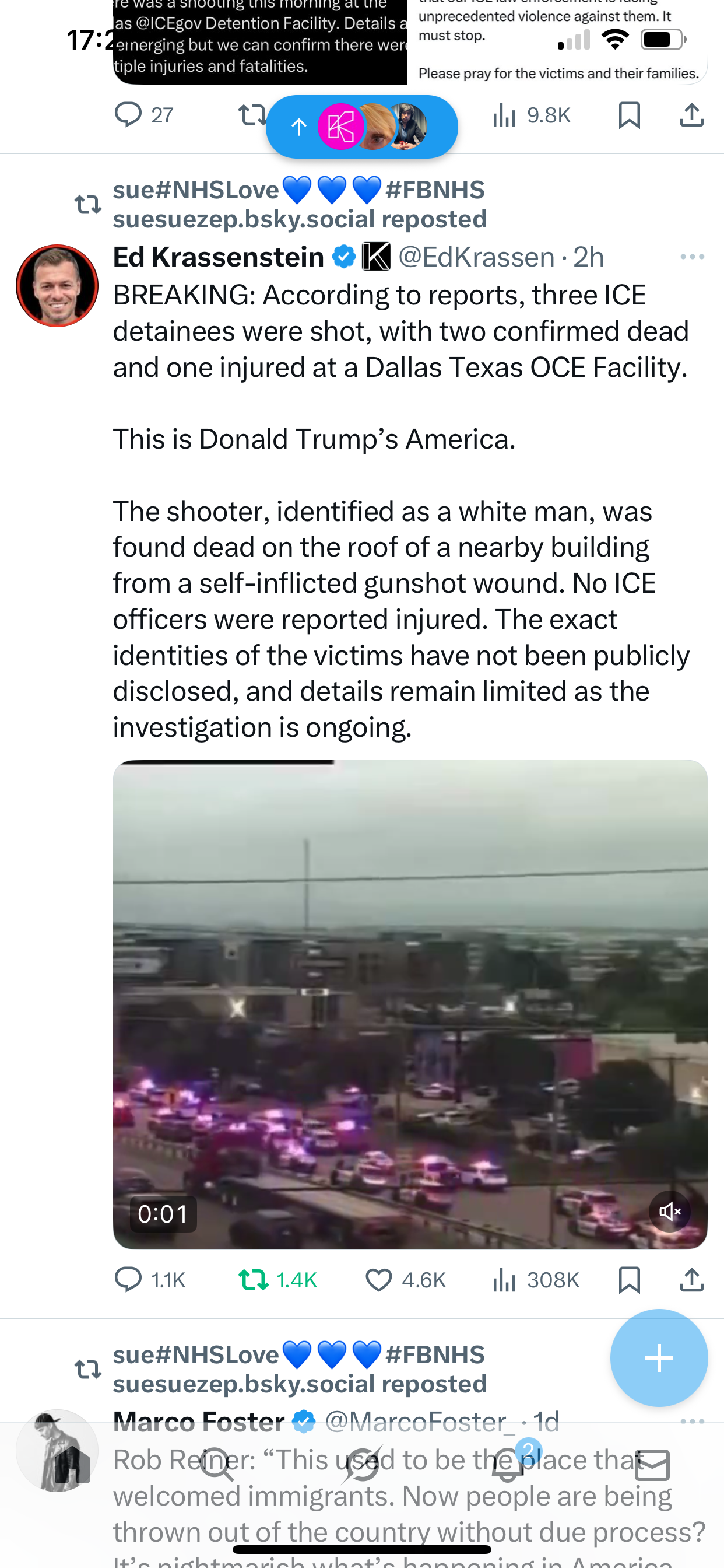Open the overflow menu on Marco Foster's post
This screenshot has height=1568, width=724.
coord(692,1422)
